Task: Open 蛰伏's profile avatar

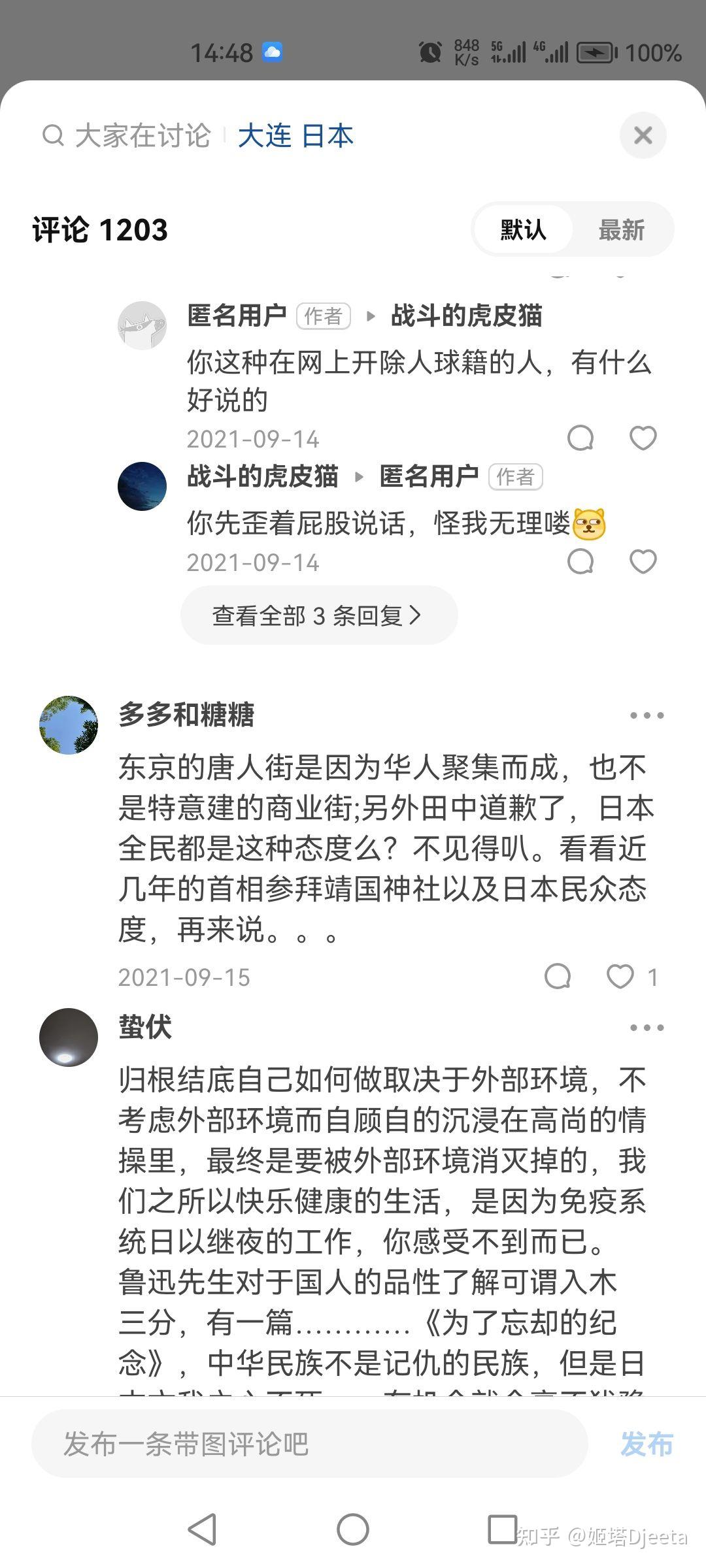Action: tap(69, 1037)
